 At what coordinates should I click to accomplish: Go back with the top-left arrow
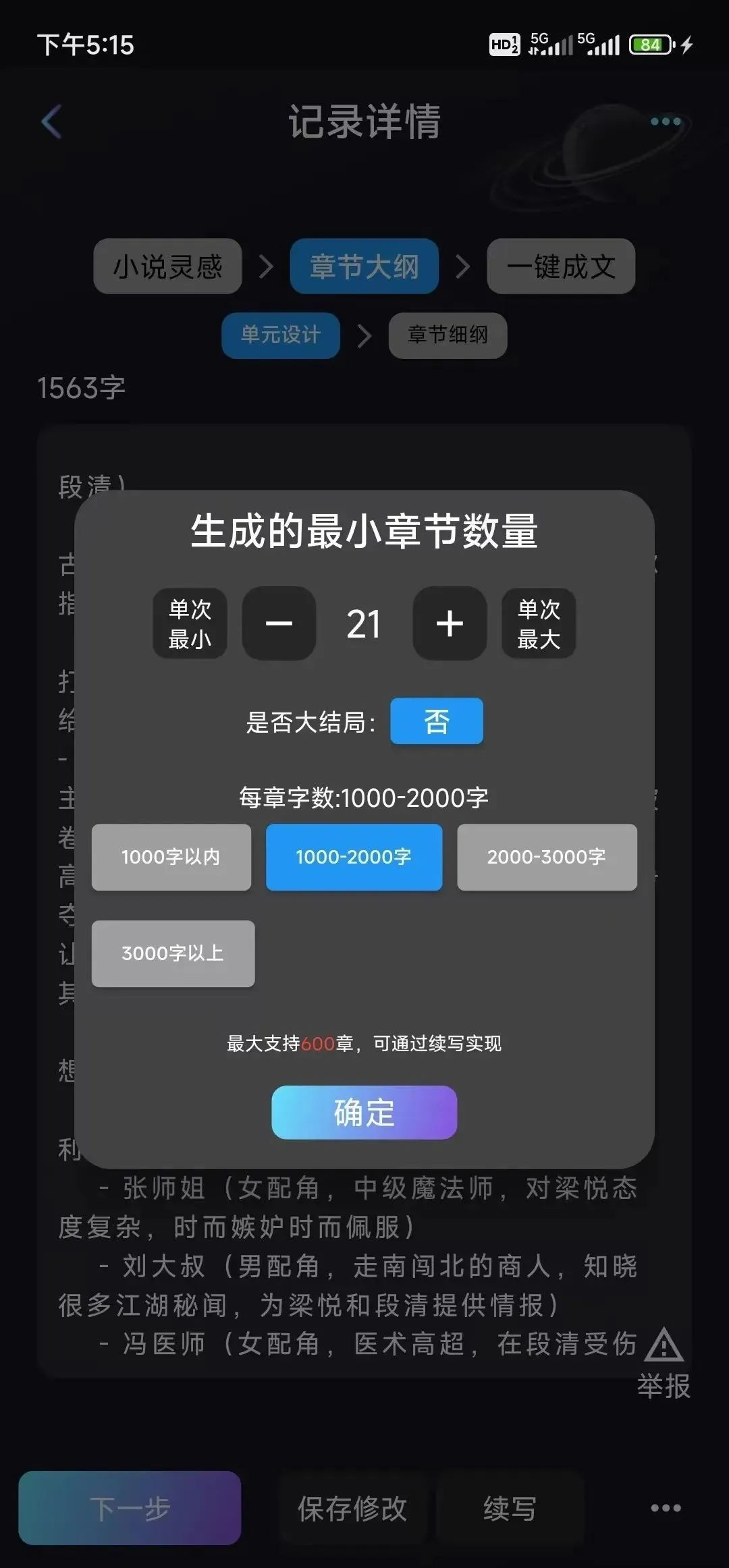[52, 121]
